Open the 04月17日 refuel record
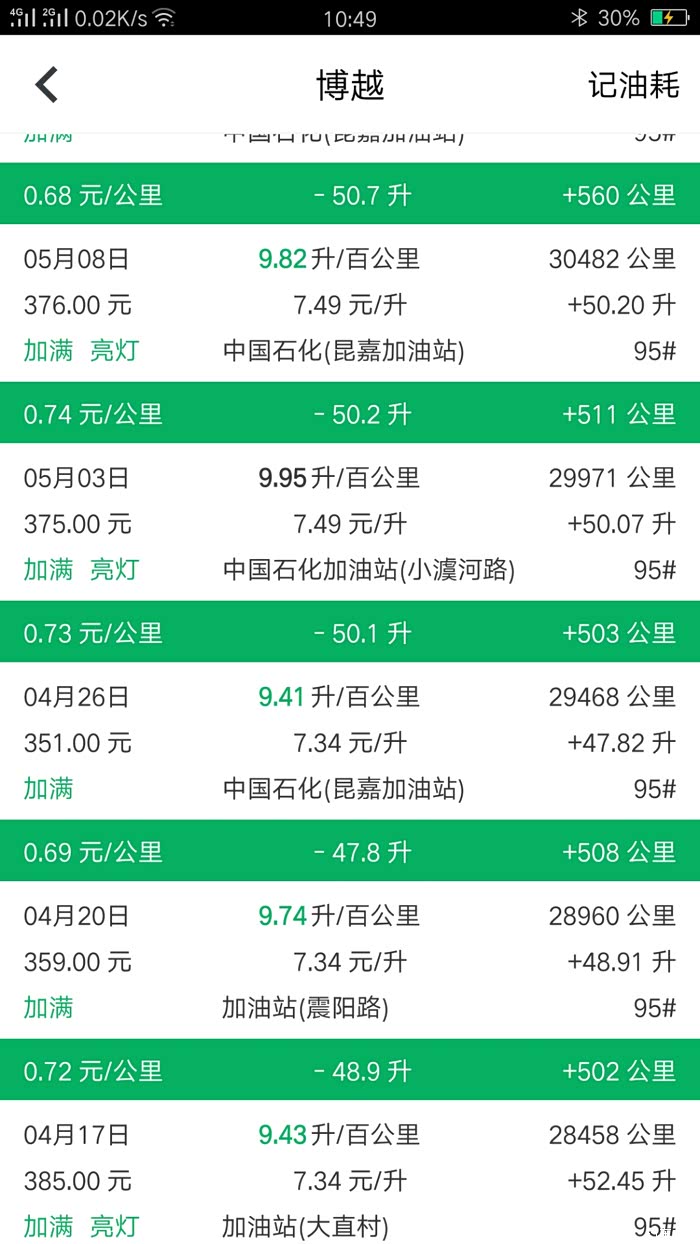This screenshot has width=700, height=1244. coord(350,1180)
